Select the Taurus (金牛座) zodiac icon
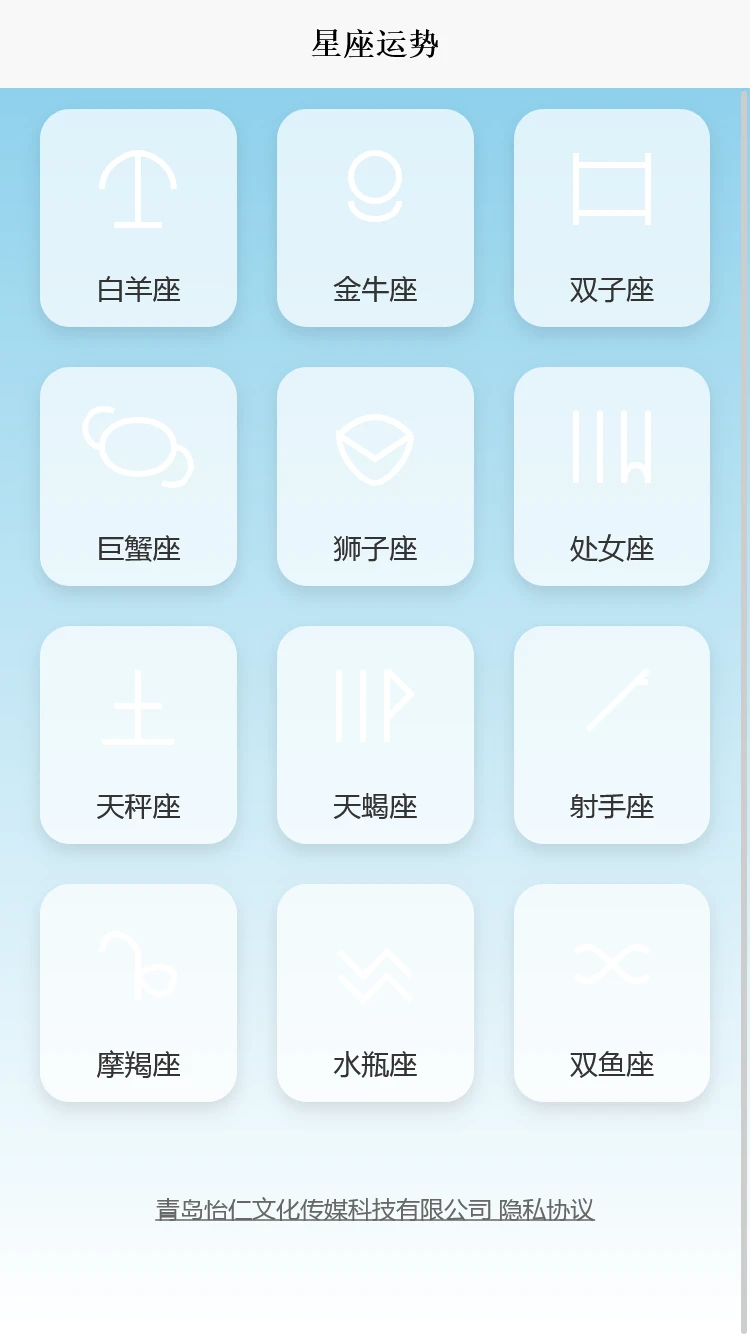Viewport: 752px width, 1336px height. 375,190
